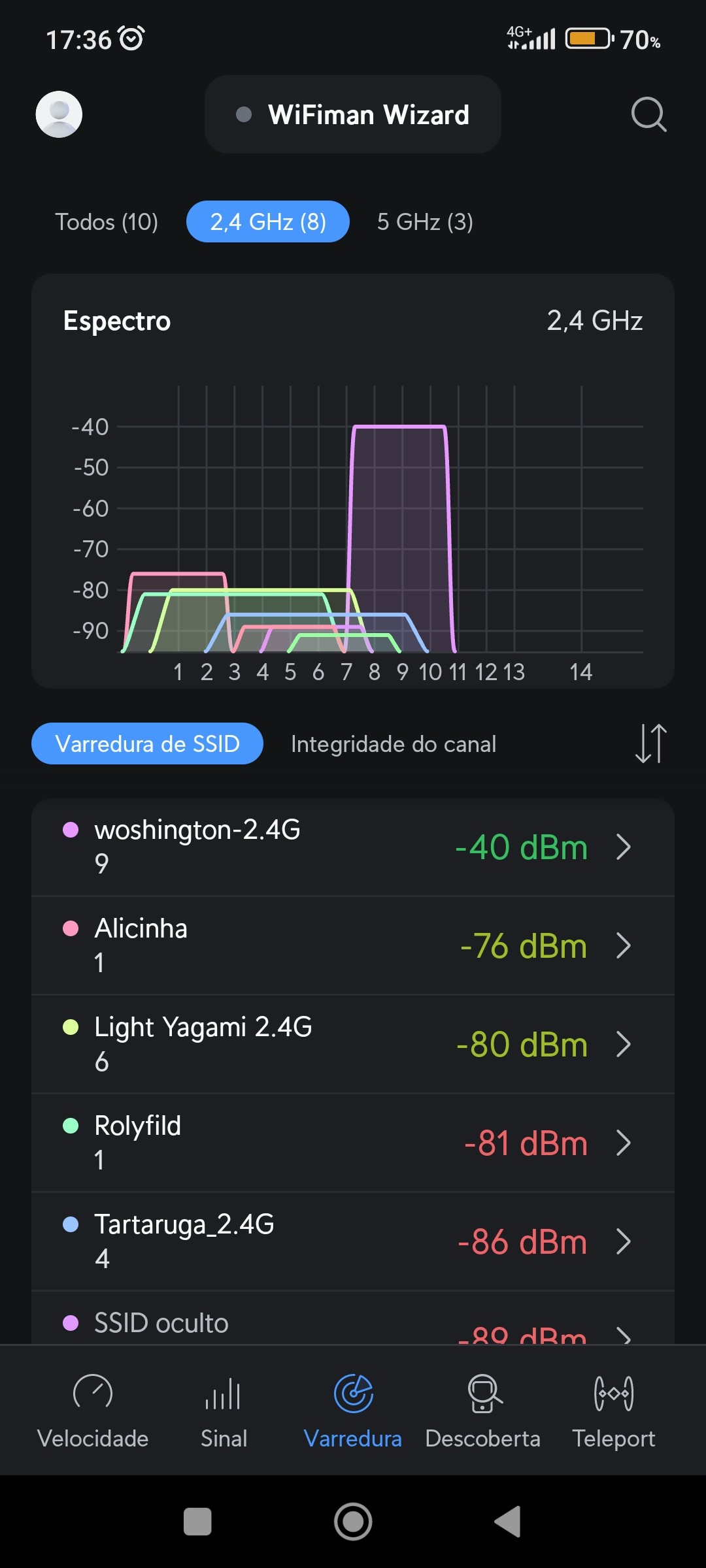Switch to the Todos (10) filter
706x1568 pixels.
pos(107,222)
